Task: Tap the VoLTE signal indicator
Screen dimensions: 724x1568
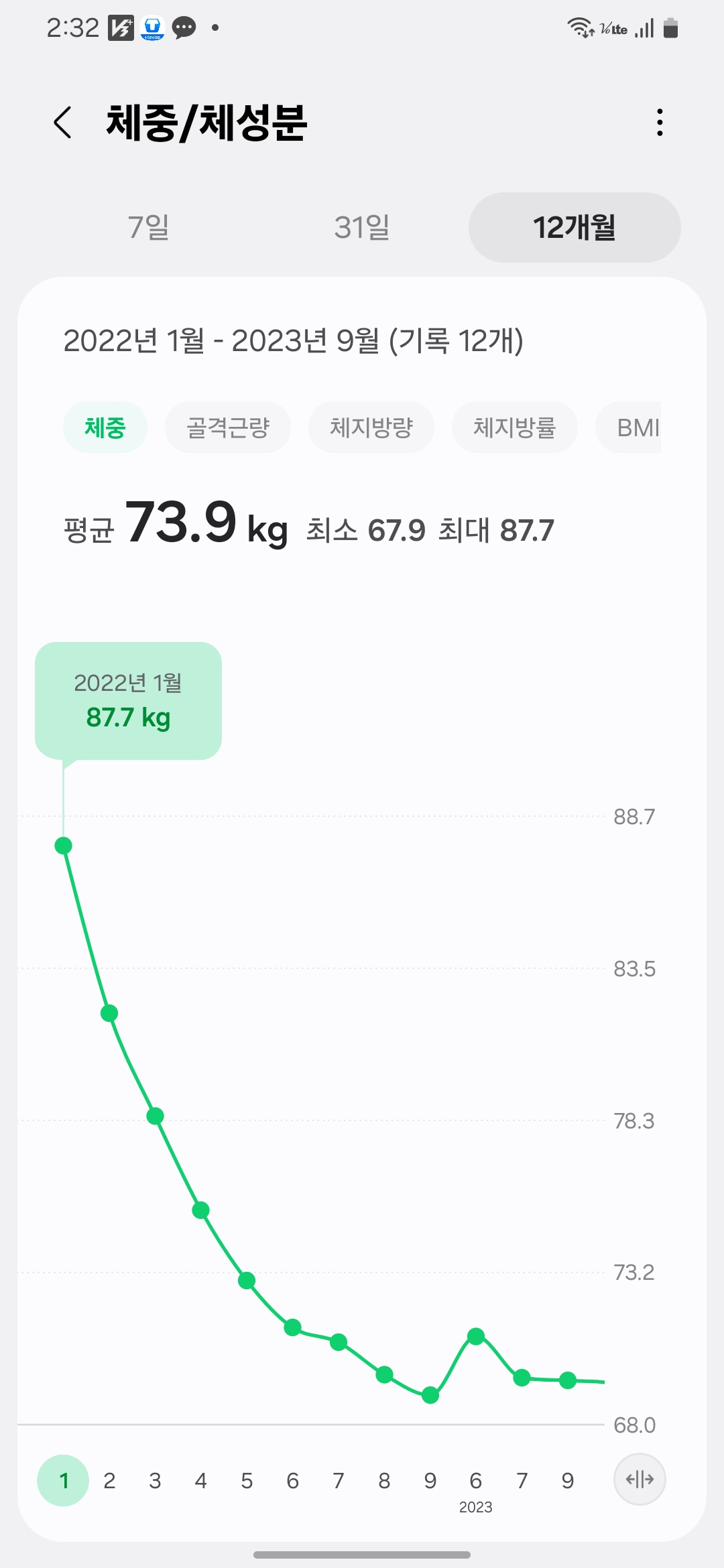Action: pyautogui.click(x=614, y=29)
